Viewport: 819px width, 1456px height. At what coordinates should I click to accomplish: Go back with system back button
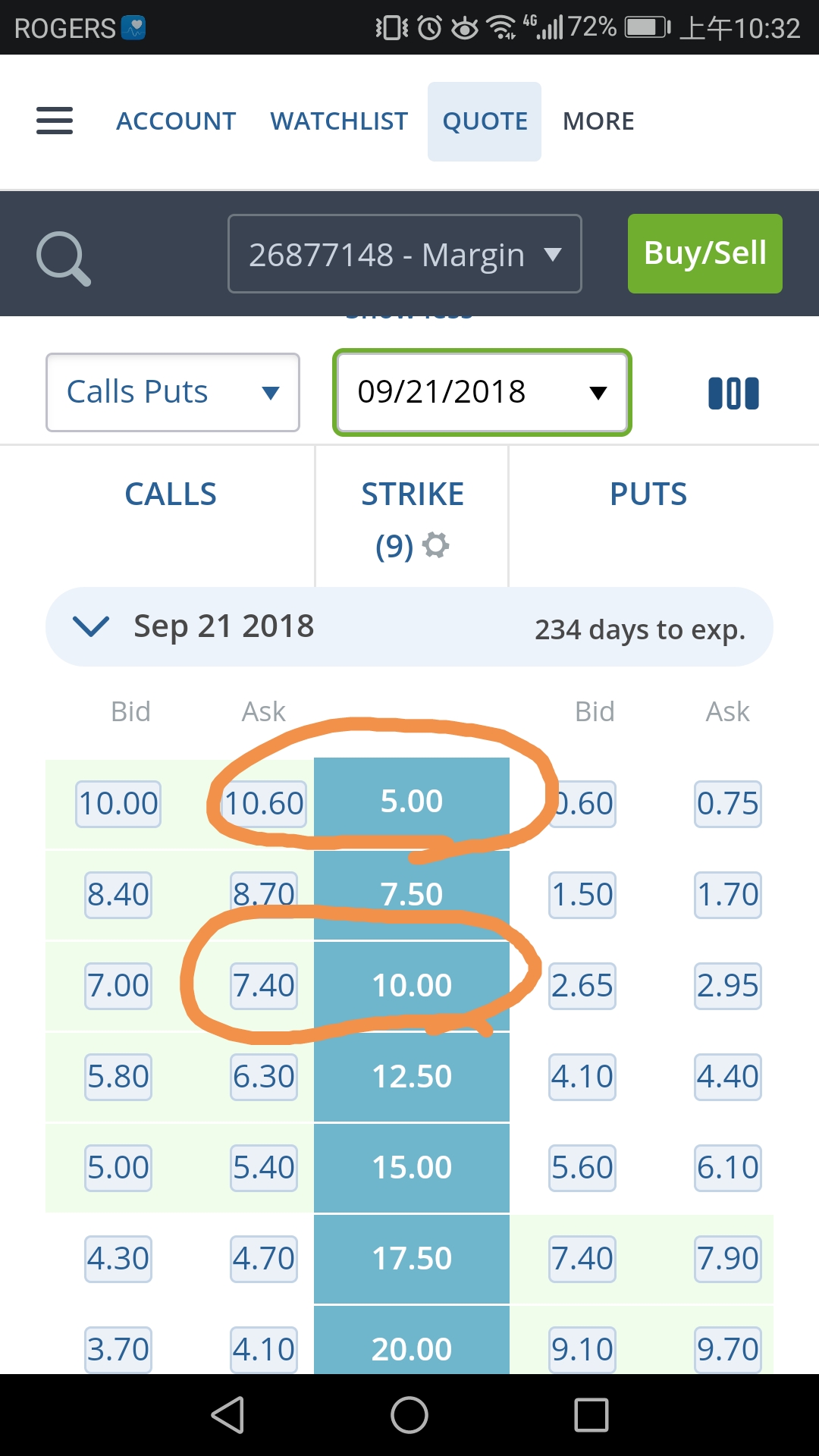[x=227, y=1415]
